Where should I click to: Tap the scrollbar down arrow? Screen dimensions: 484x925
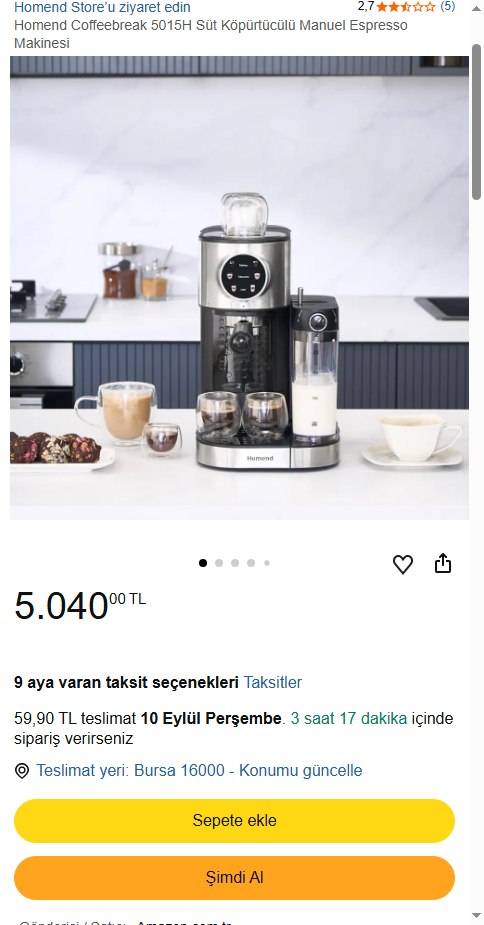click(476, 916)
